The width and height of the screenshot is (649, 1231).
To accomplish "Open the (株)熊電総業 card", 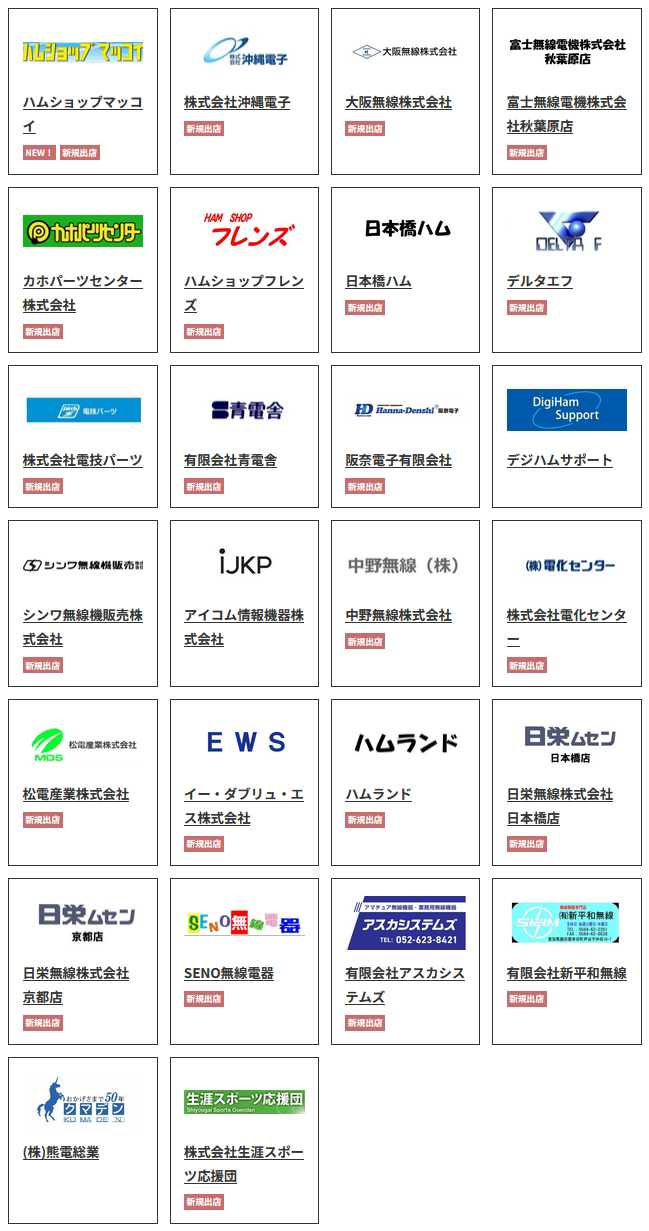I will 83,1140.
